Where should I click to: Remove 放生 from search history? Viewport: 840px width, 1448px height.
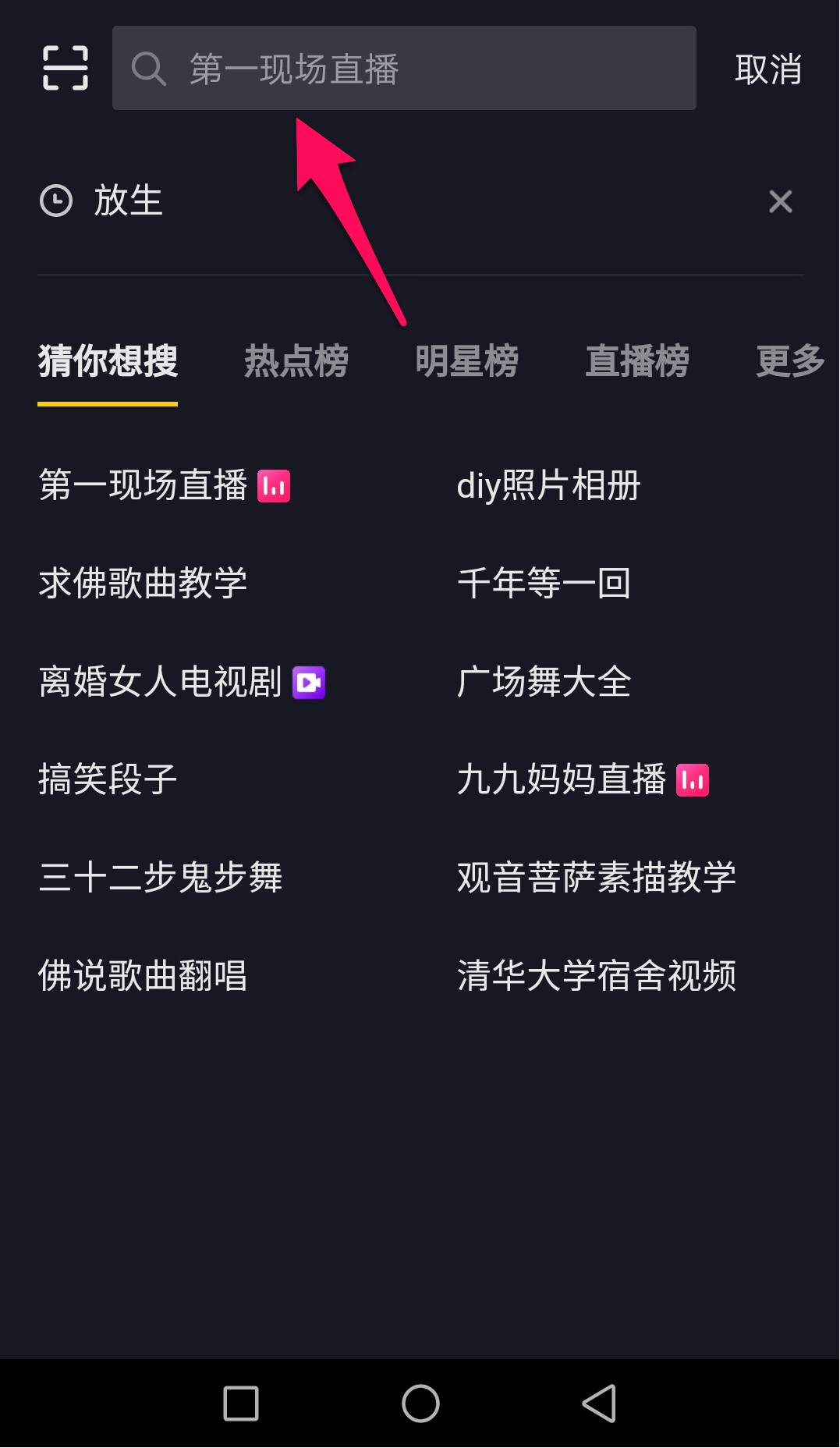pos(781,202)
